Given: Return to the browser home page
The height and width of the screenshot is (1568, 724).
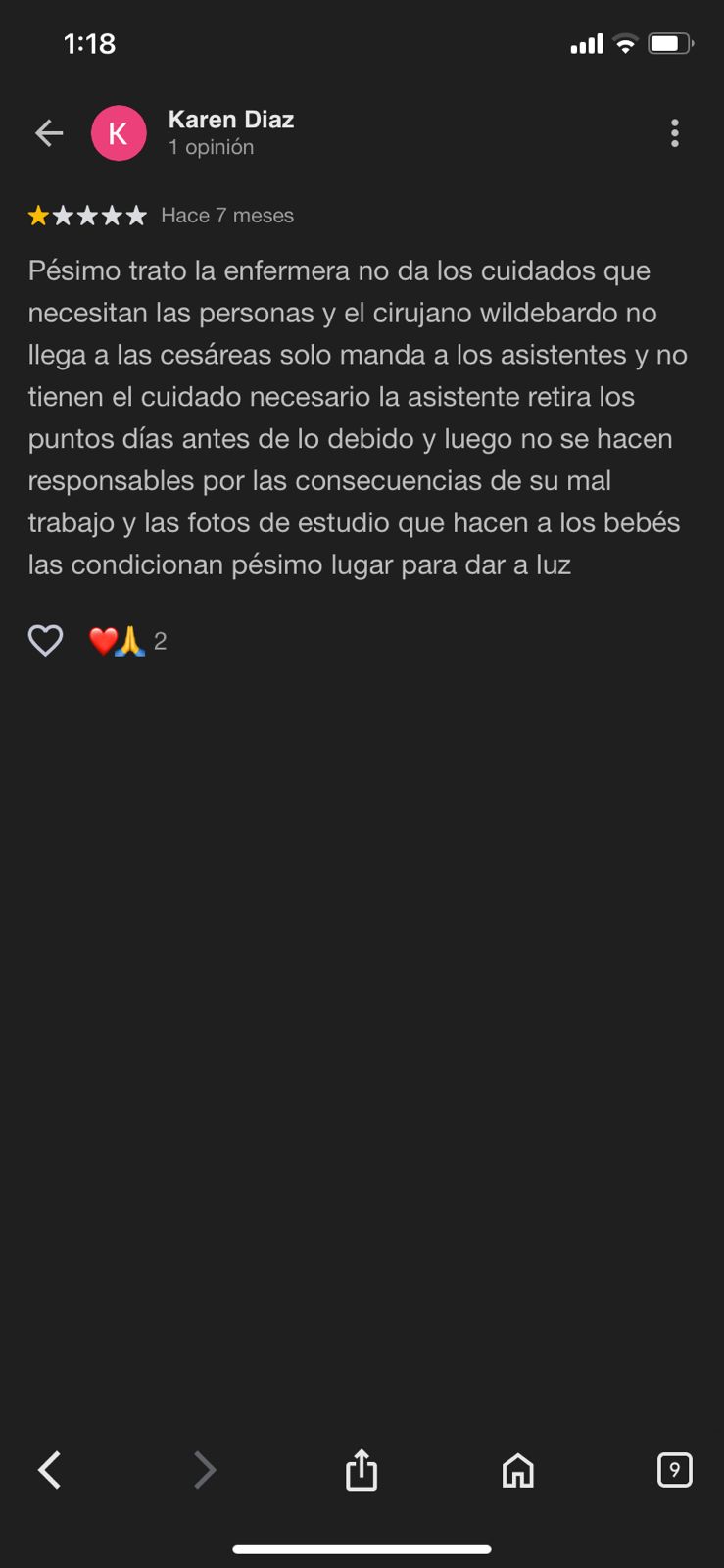Looking at the screenshot, I should click(518, 1470).
